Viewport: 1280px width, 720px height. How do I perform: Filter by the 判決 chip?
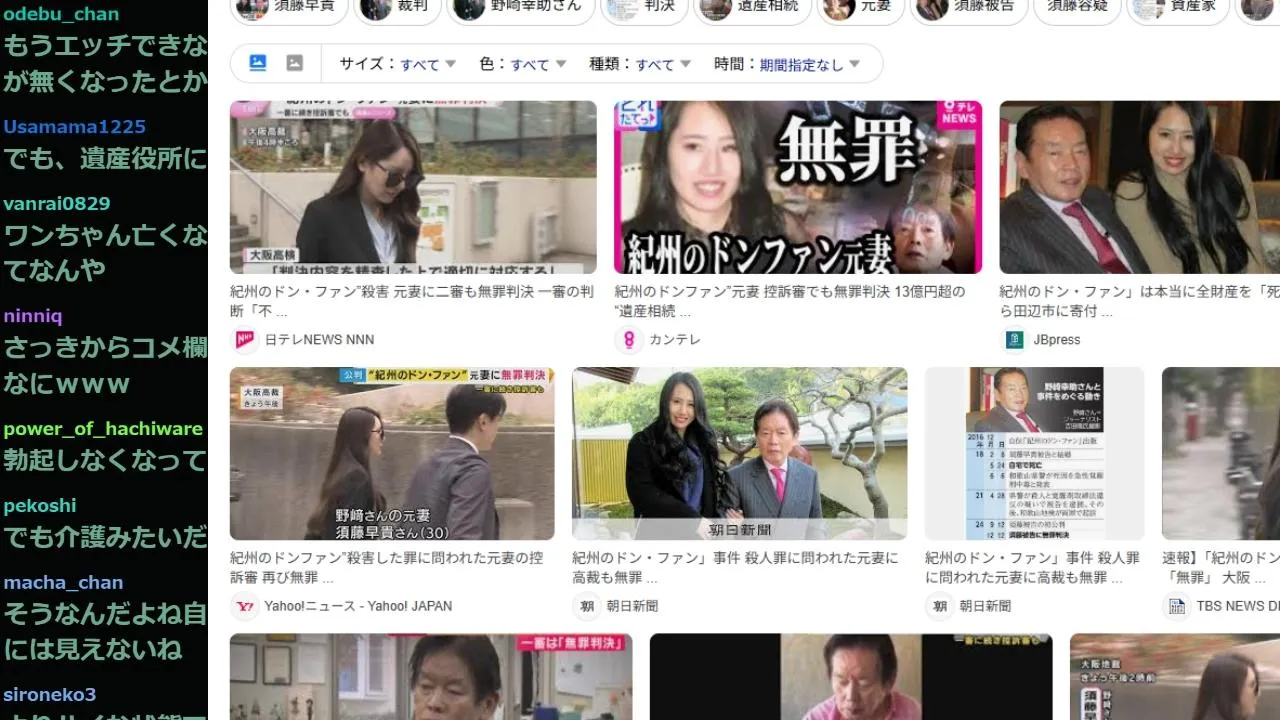tap(644, 8)
